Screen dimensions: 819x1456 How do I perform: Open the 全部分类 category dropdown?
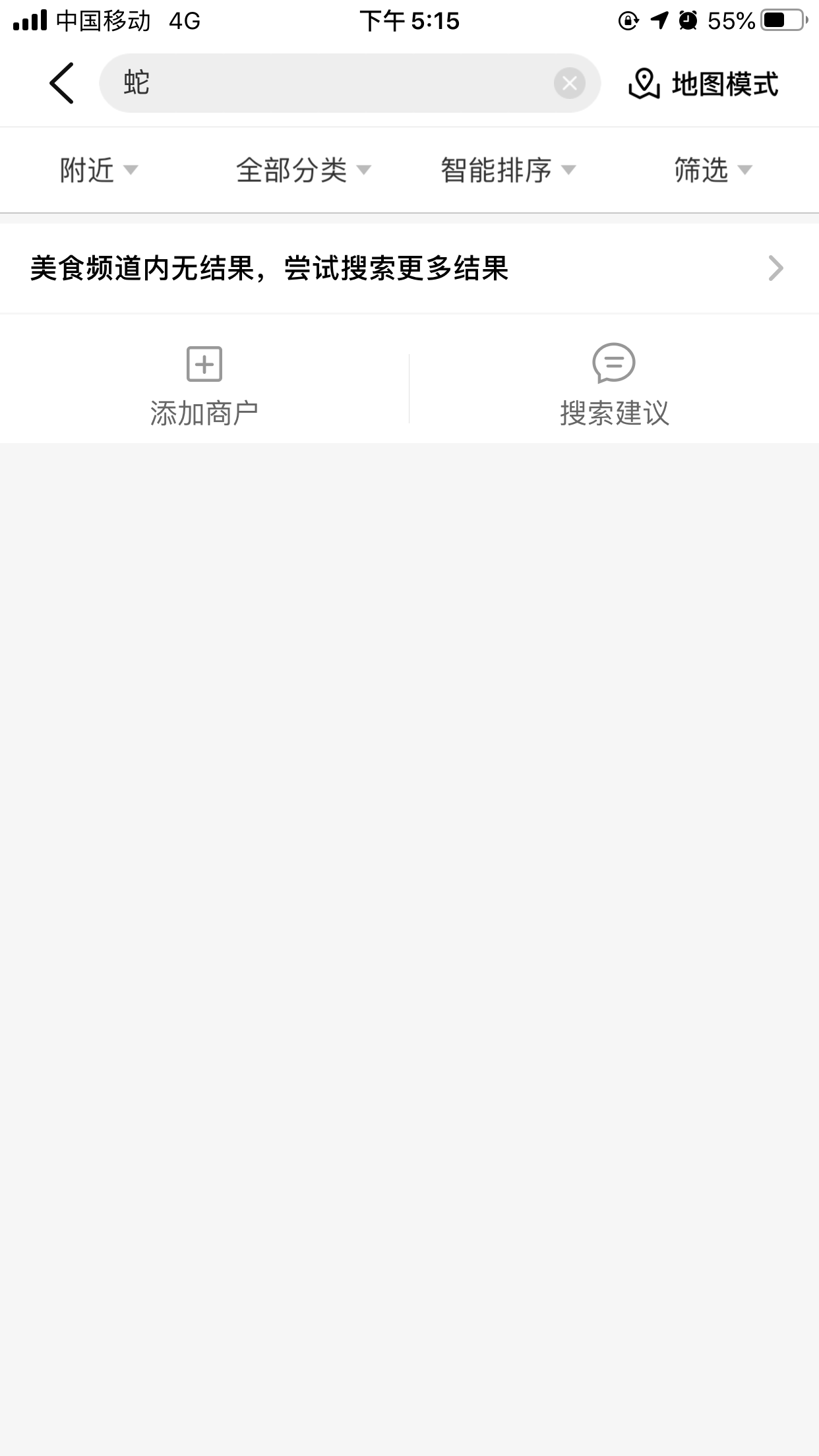[303, 170]
